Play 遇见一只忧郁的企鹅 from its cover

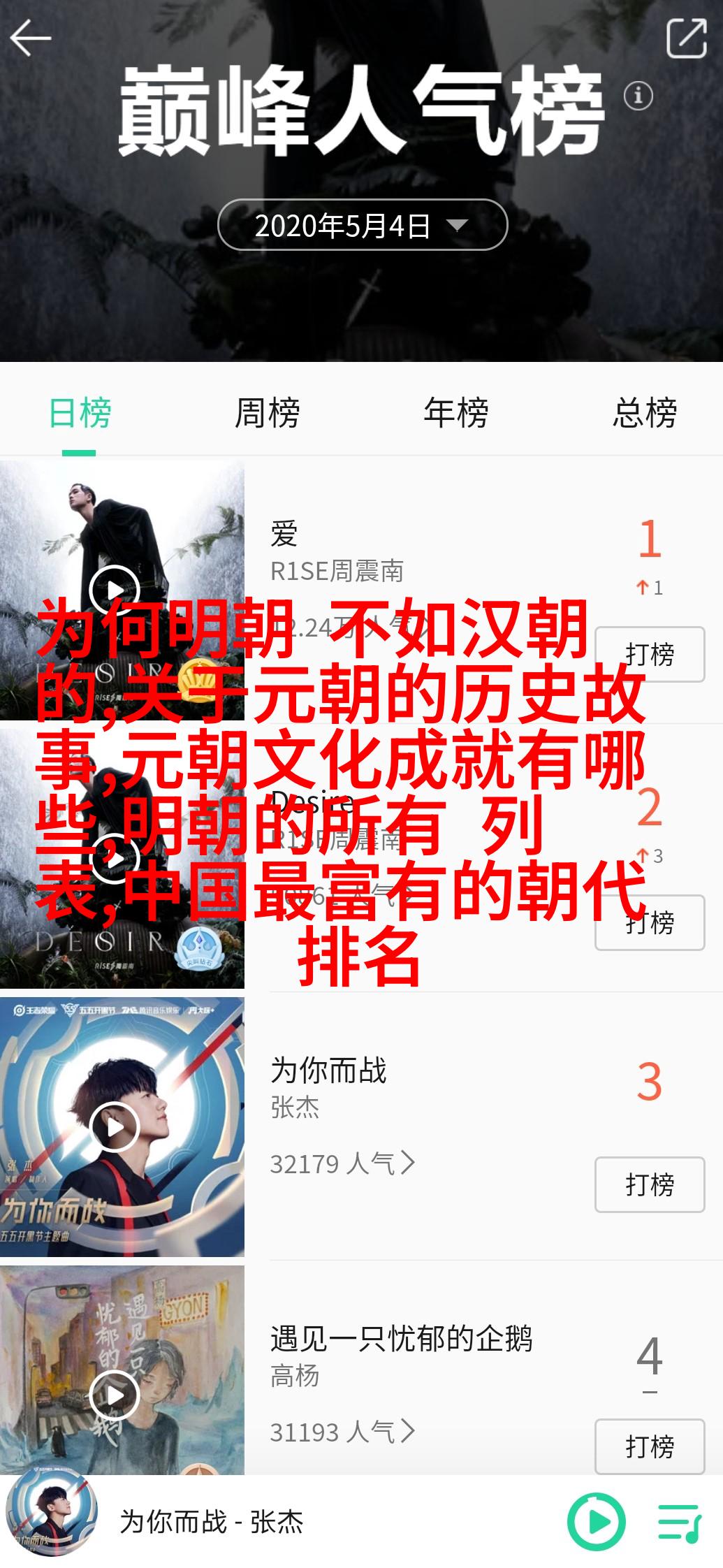point(115,1395)
